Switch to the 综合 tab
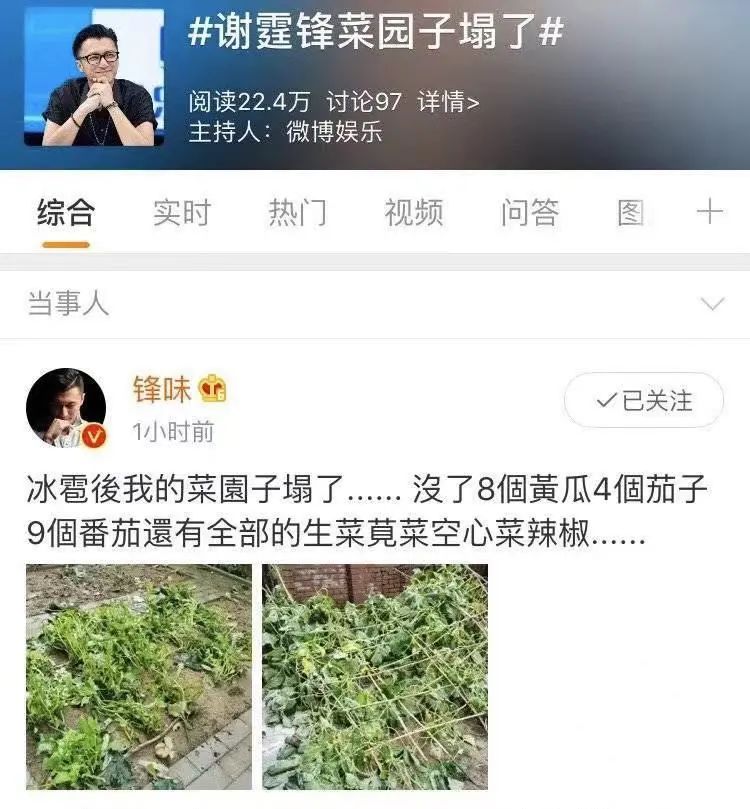 (66, 212)
